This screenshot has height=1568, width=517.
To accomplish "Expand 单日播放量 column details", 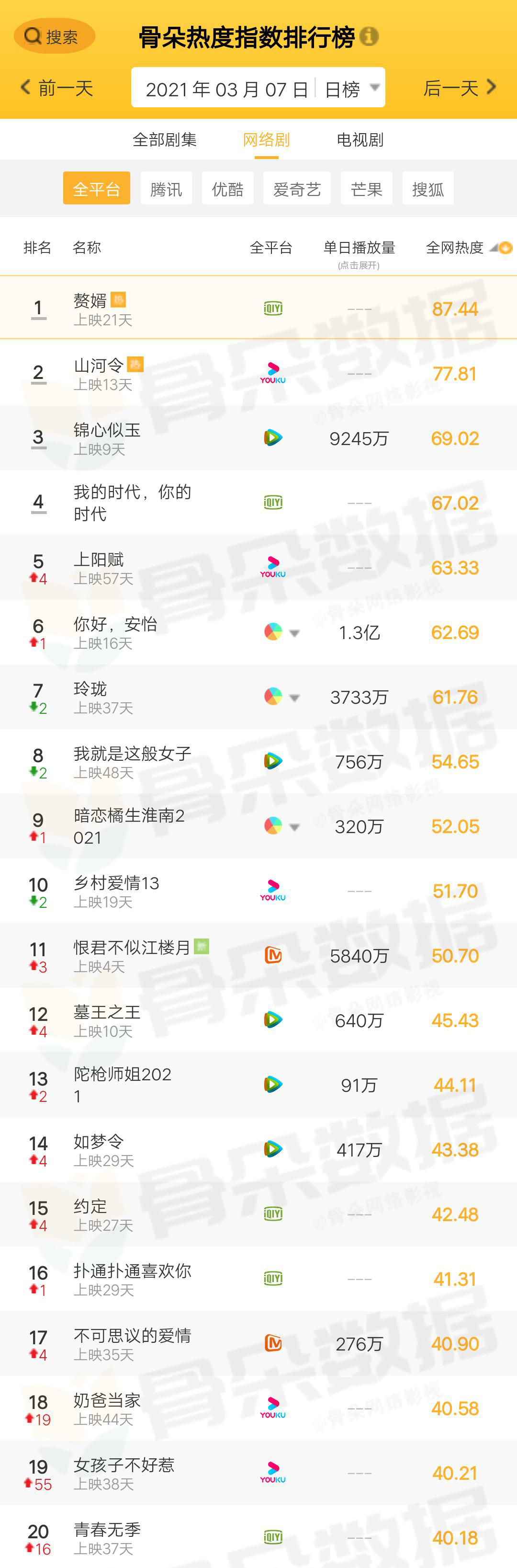I will tap(359, 253).
